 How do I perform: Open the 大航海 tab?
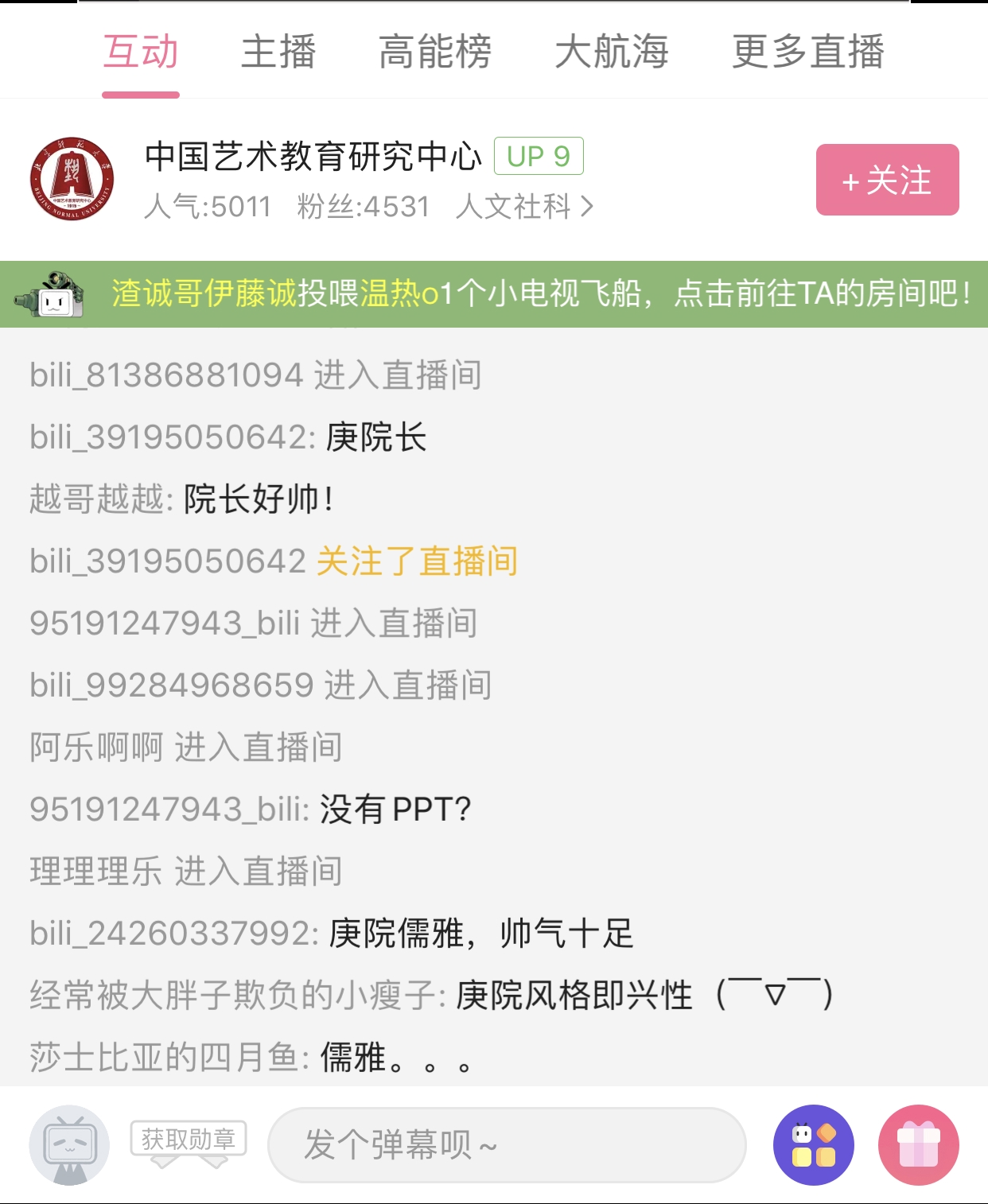[x=611, y=52]
